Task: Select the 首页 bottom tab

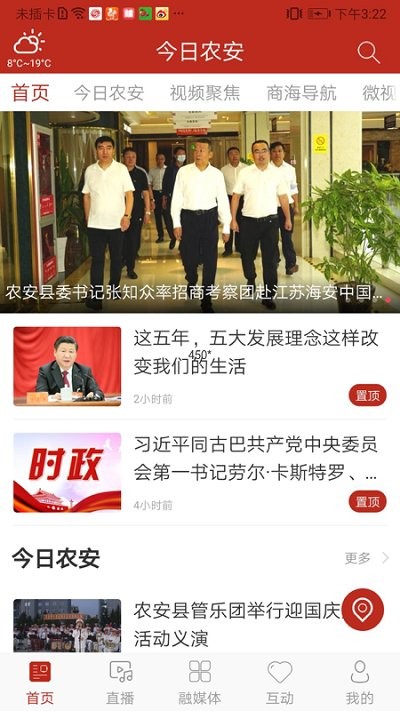Action: (40, 682)
